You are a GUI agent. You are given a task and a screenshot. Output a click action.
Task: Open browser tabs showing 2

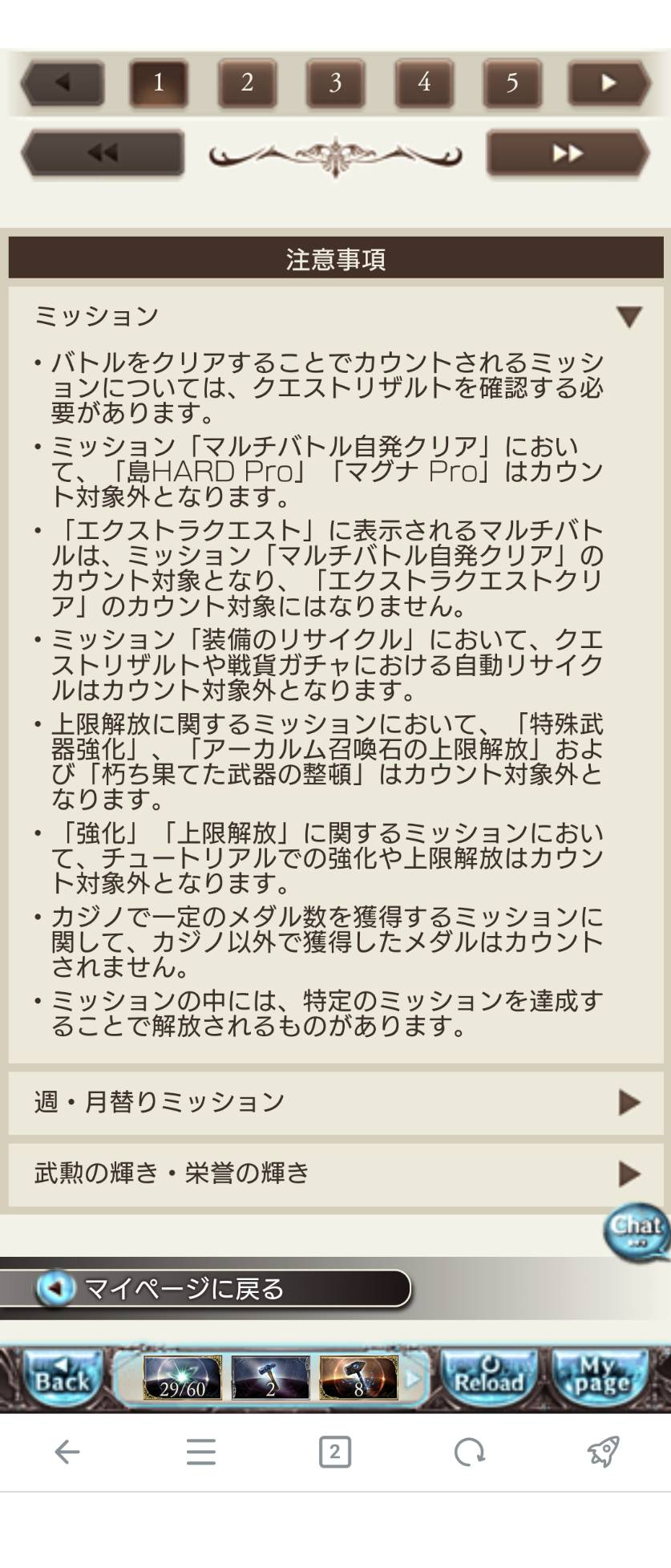click(334, 1452)
